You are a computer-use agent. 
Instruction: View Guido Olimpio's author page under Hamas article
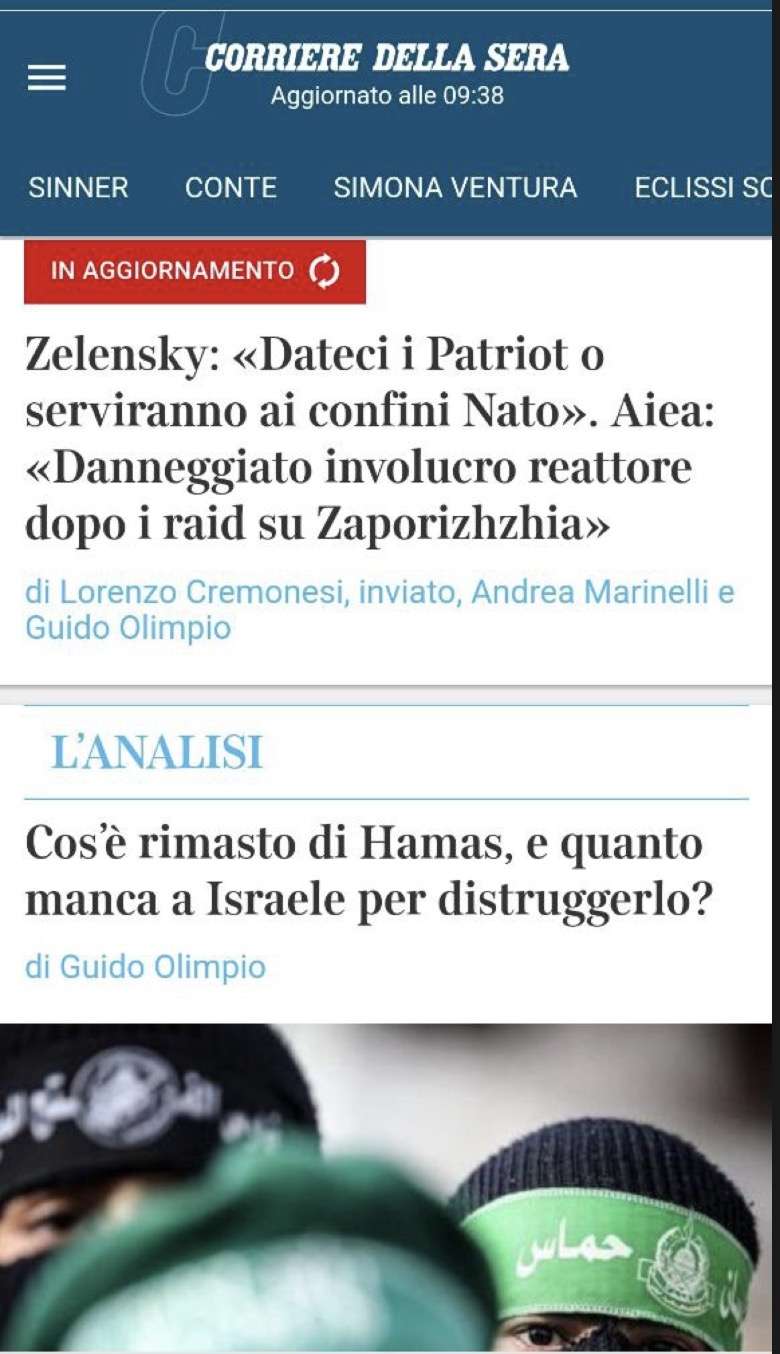coord(145,967)
